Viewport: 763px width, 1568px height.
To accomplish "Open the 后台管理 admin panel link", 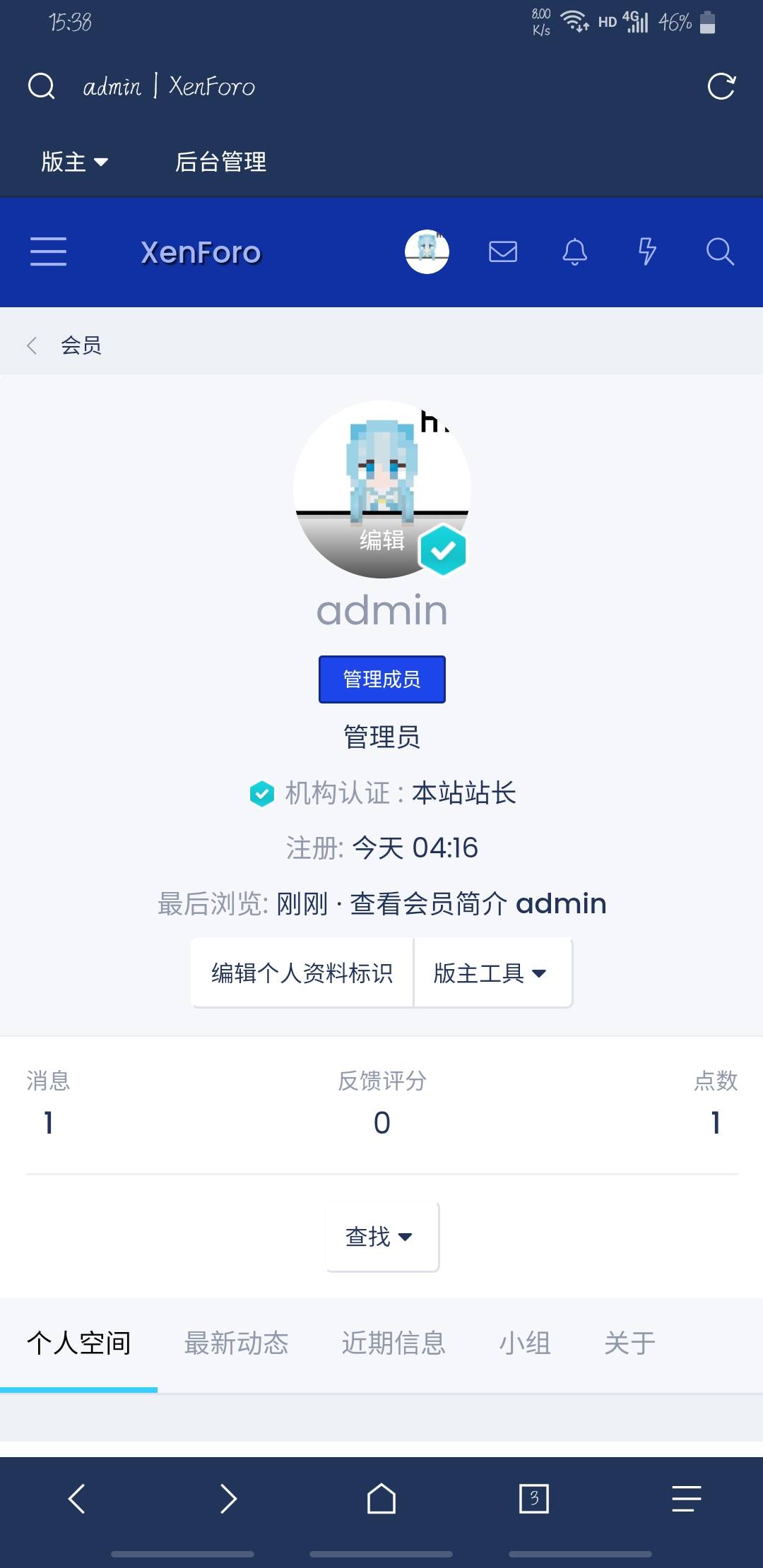I will click(x=220, y=162).
